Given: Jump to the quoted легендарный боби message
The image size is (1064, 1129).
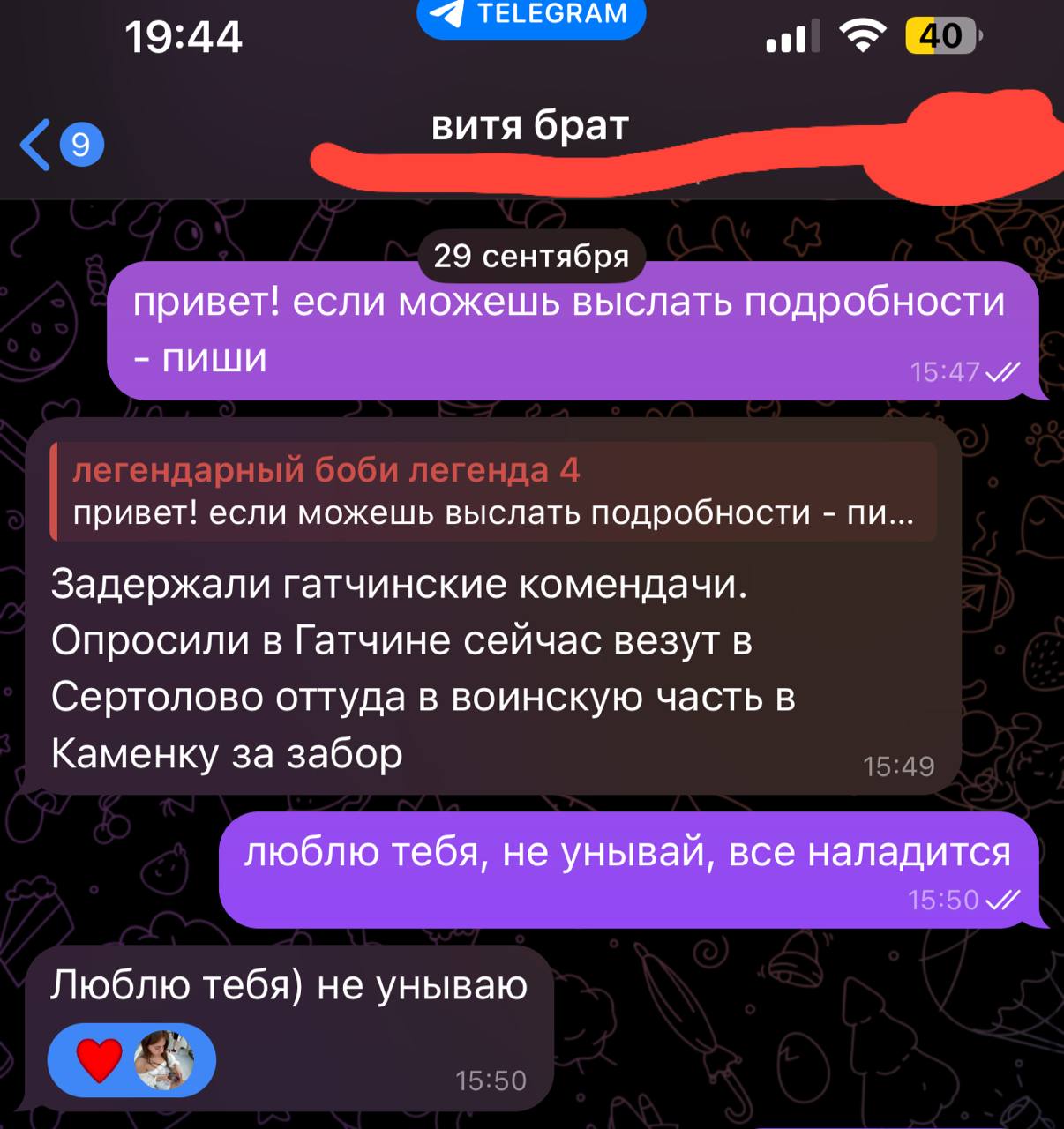Looking at the screenshot, I should point(494,491).
